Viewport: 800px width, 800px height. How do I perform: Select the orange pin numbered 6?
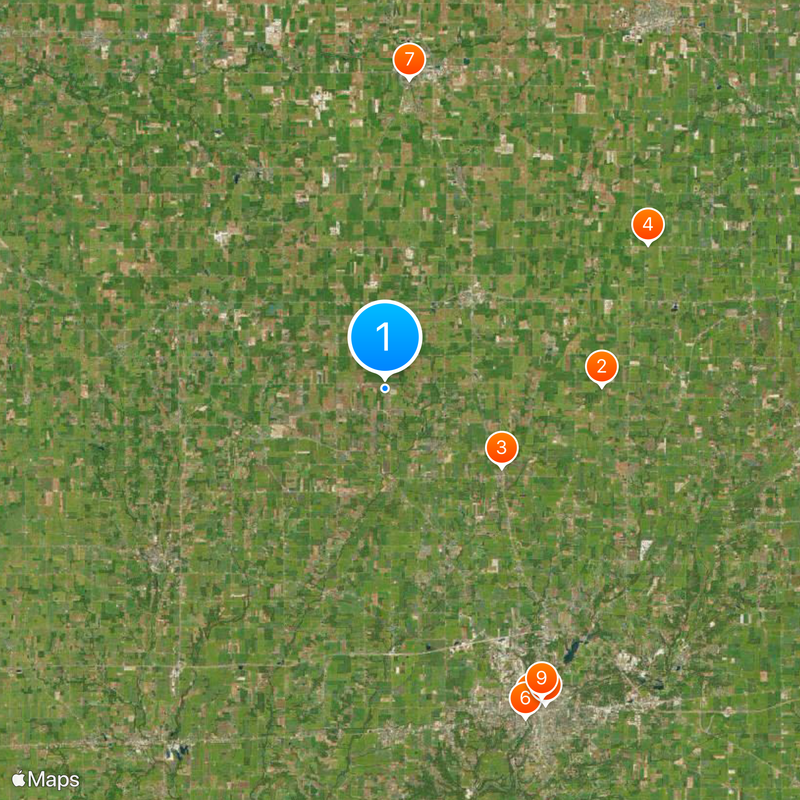[x=523, y=698]
